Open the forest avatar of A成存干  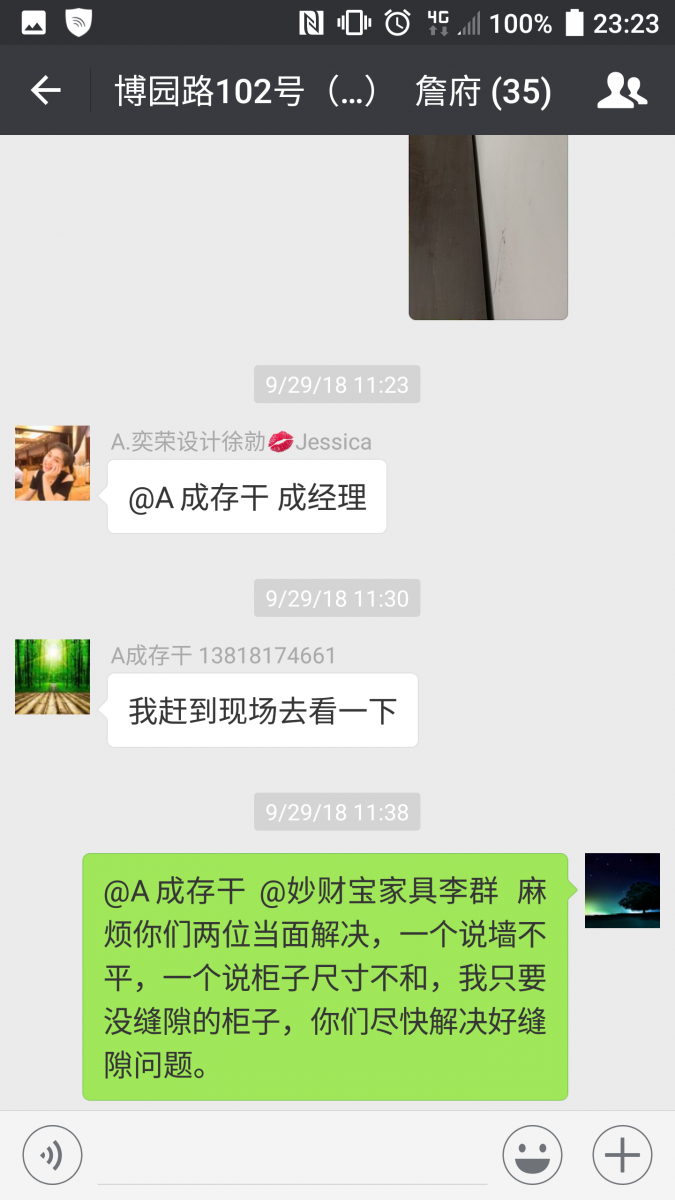(x=52, y=677)
